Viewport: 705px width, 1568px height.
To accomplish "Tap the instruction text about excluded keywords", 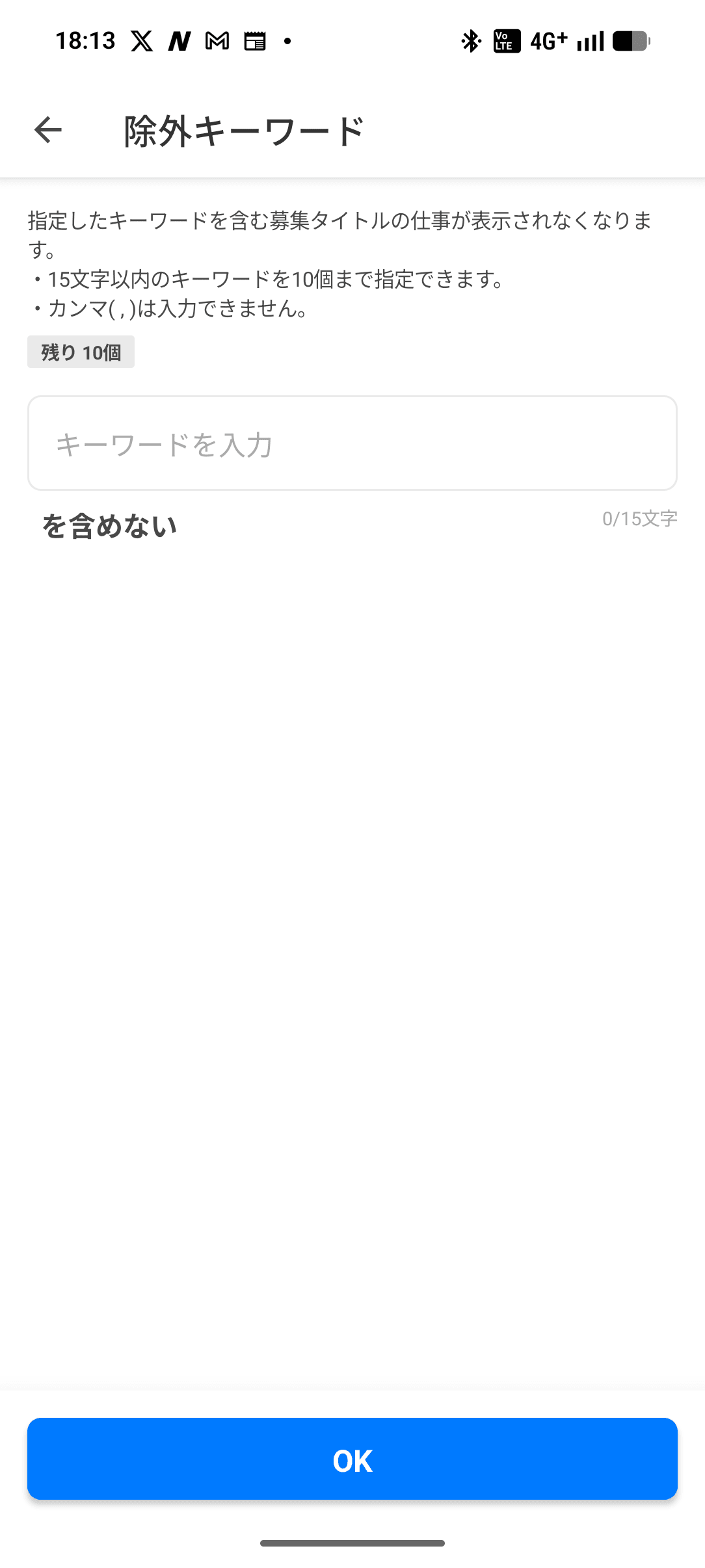I will pyautogui.click(x=339, y=263).
